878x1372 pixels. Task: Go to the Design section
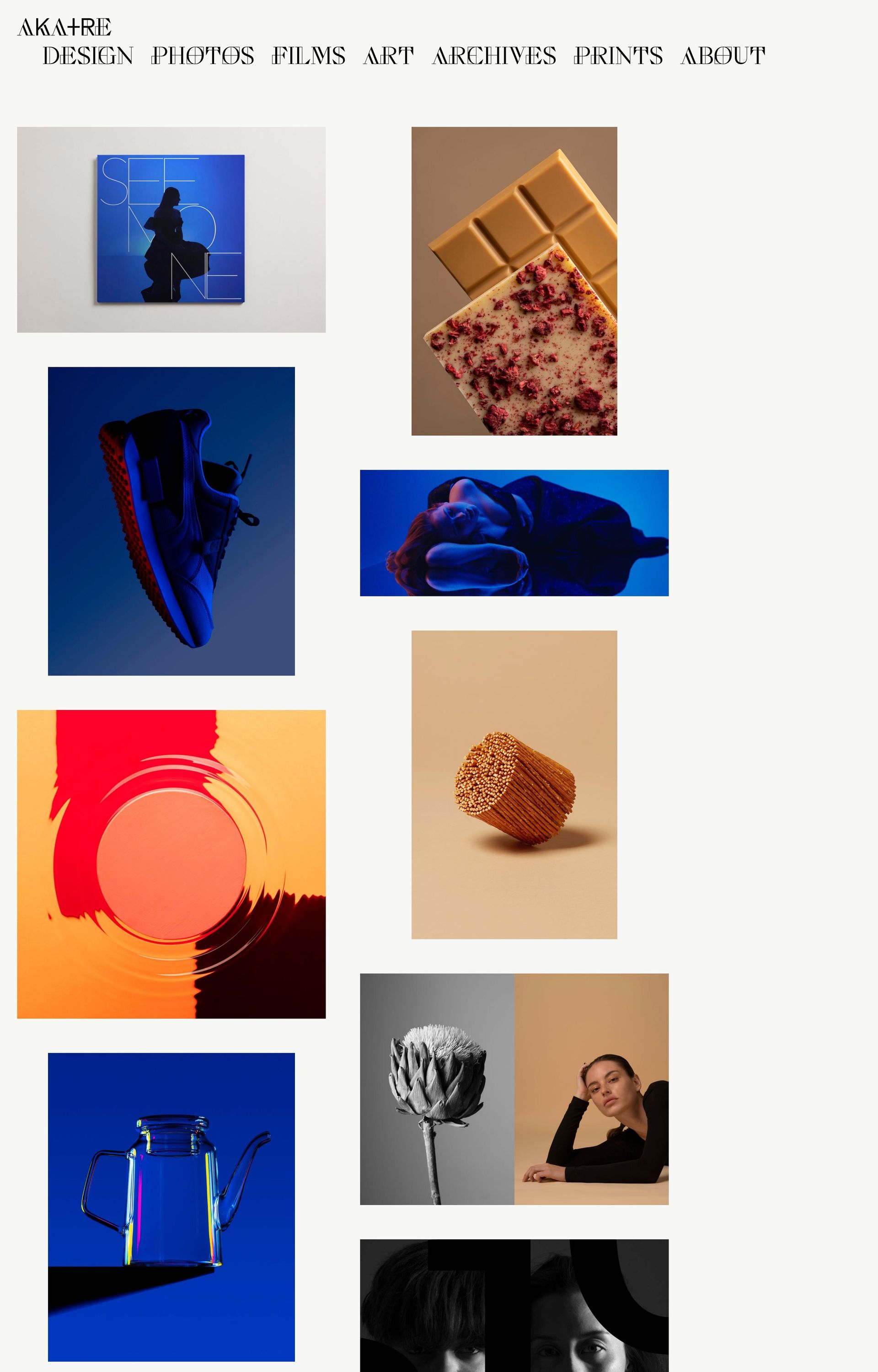88,56
